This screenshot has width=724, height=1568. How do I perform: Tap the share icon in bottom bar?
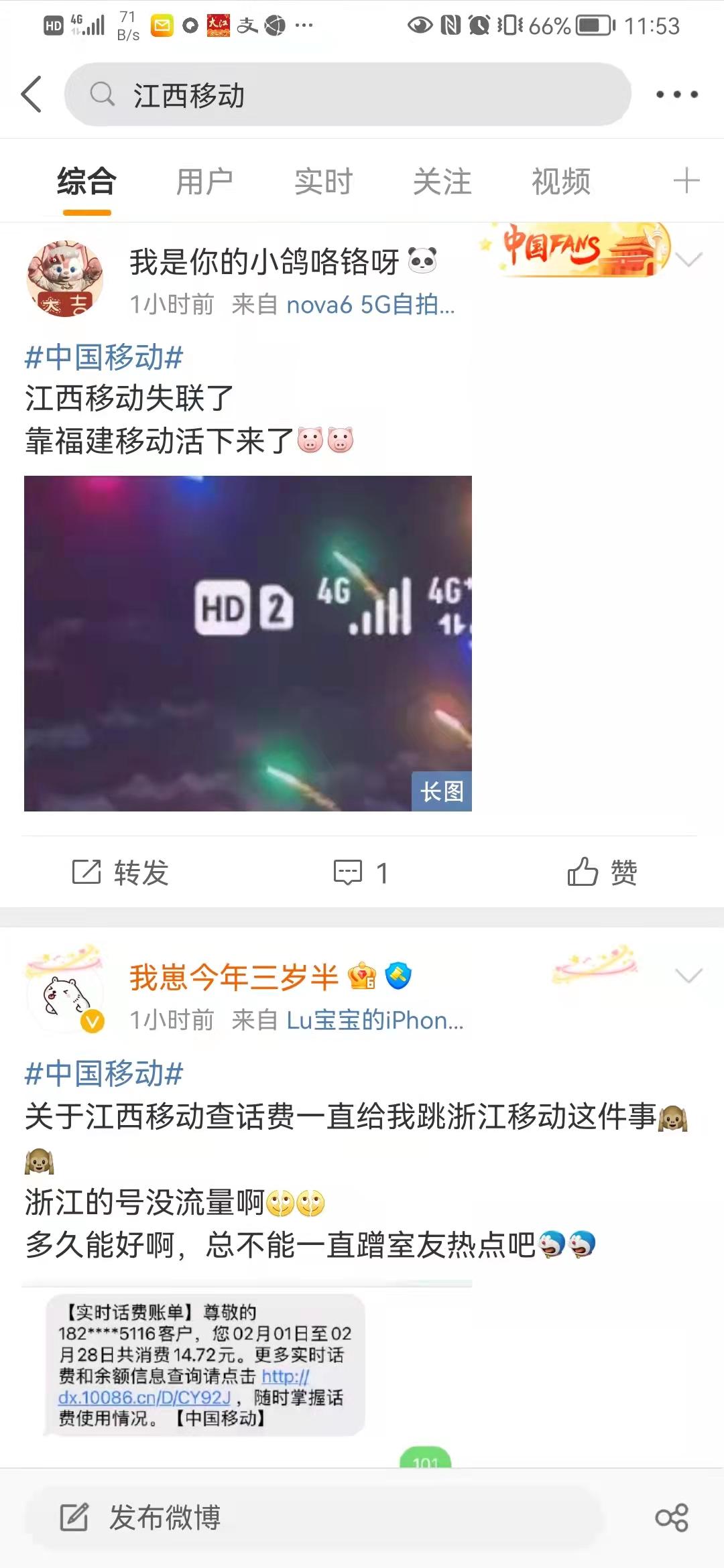click(x=672, y=1517)
